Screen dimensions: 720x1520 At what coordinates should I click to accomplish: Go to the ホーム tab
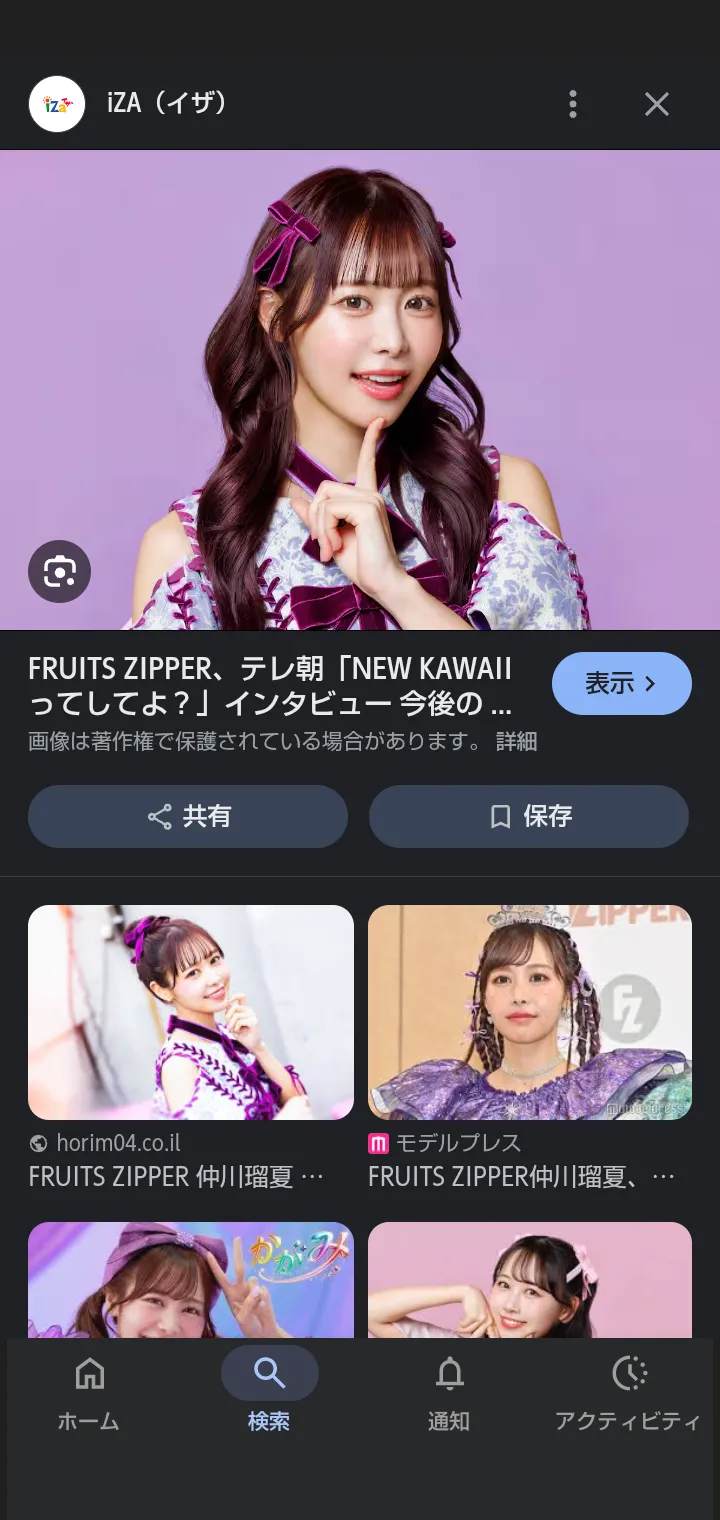click(x=89, y=1390)
